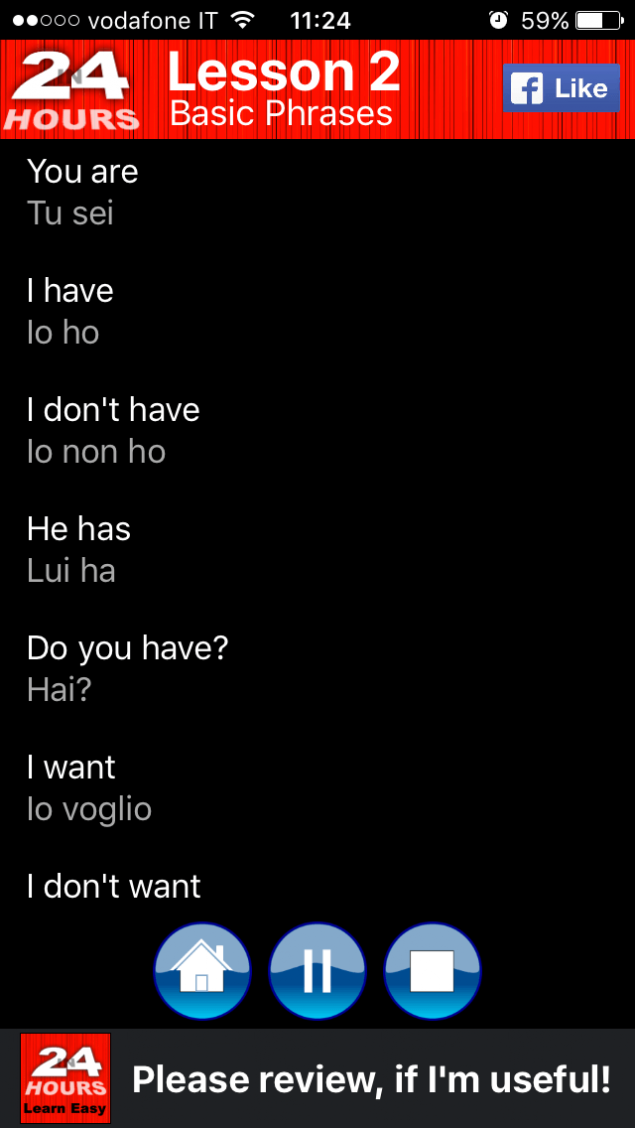
Task: Stop the lesson audio playback
Action: (432, 971)
